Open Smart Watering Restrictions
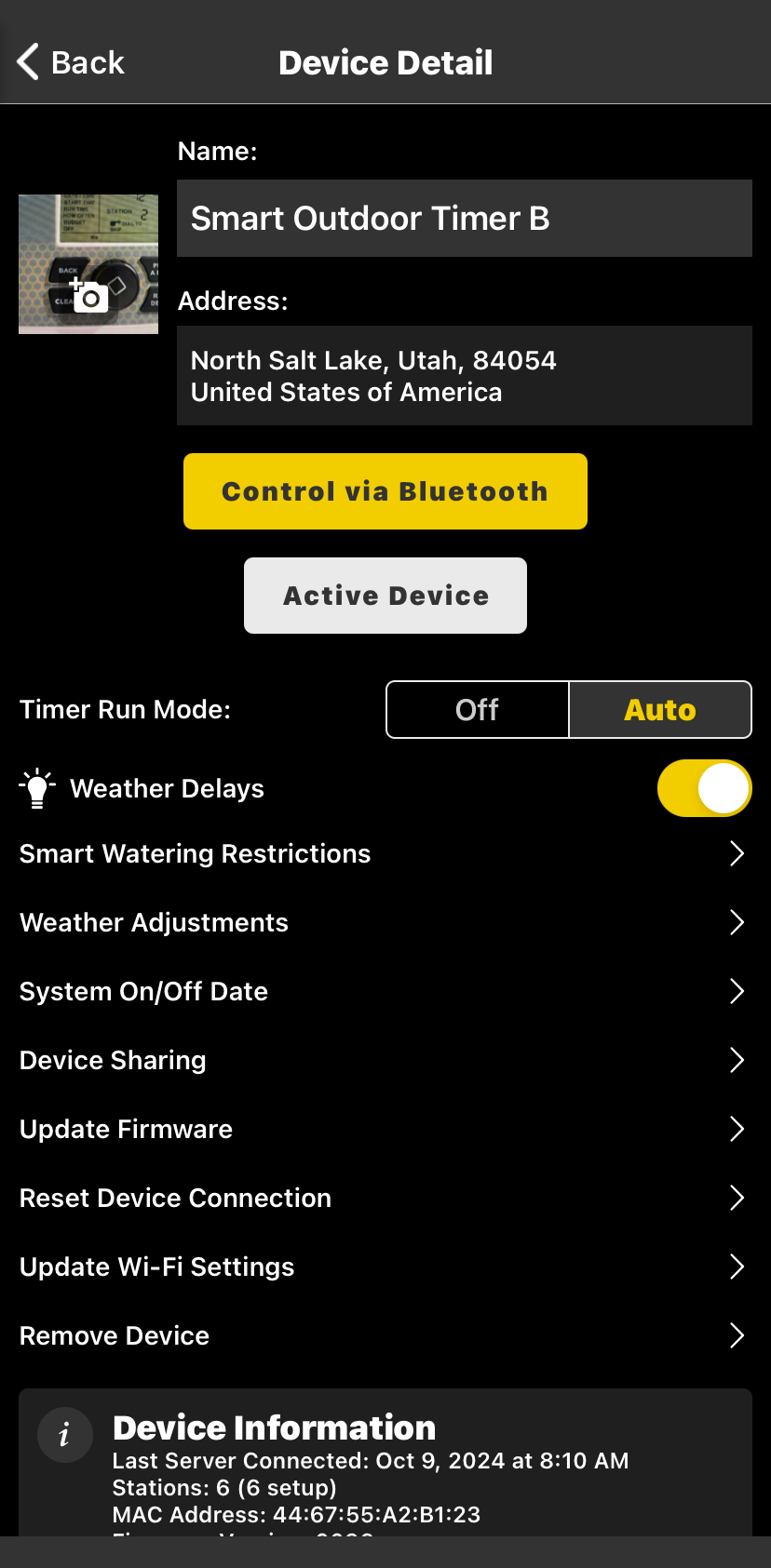 [x=385, y=853]
